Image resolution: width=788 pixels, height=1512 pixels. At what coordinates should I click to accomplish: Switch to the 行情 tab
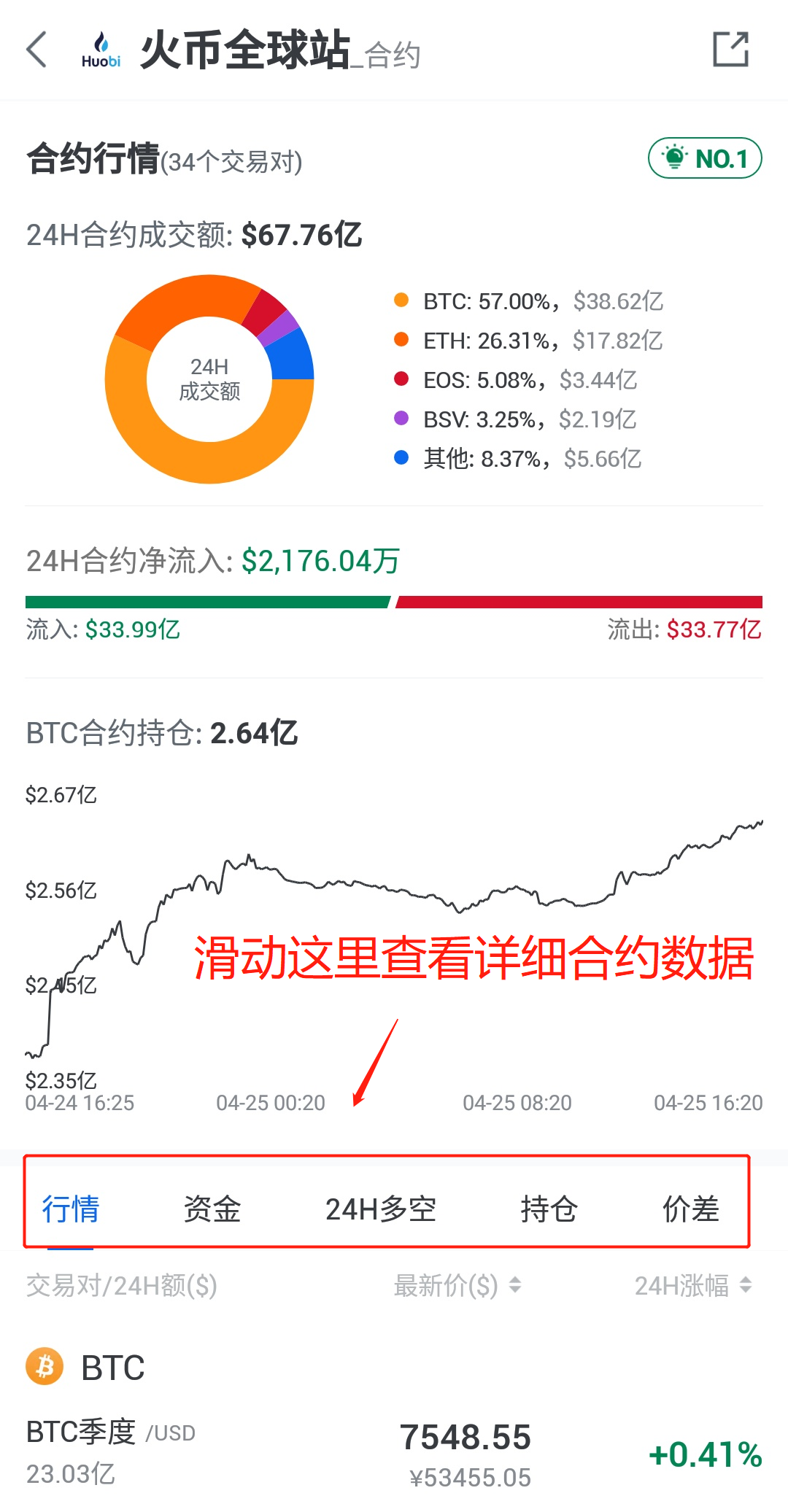71,1209
